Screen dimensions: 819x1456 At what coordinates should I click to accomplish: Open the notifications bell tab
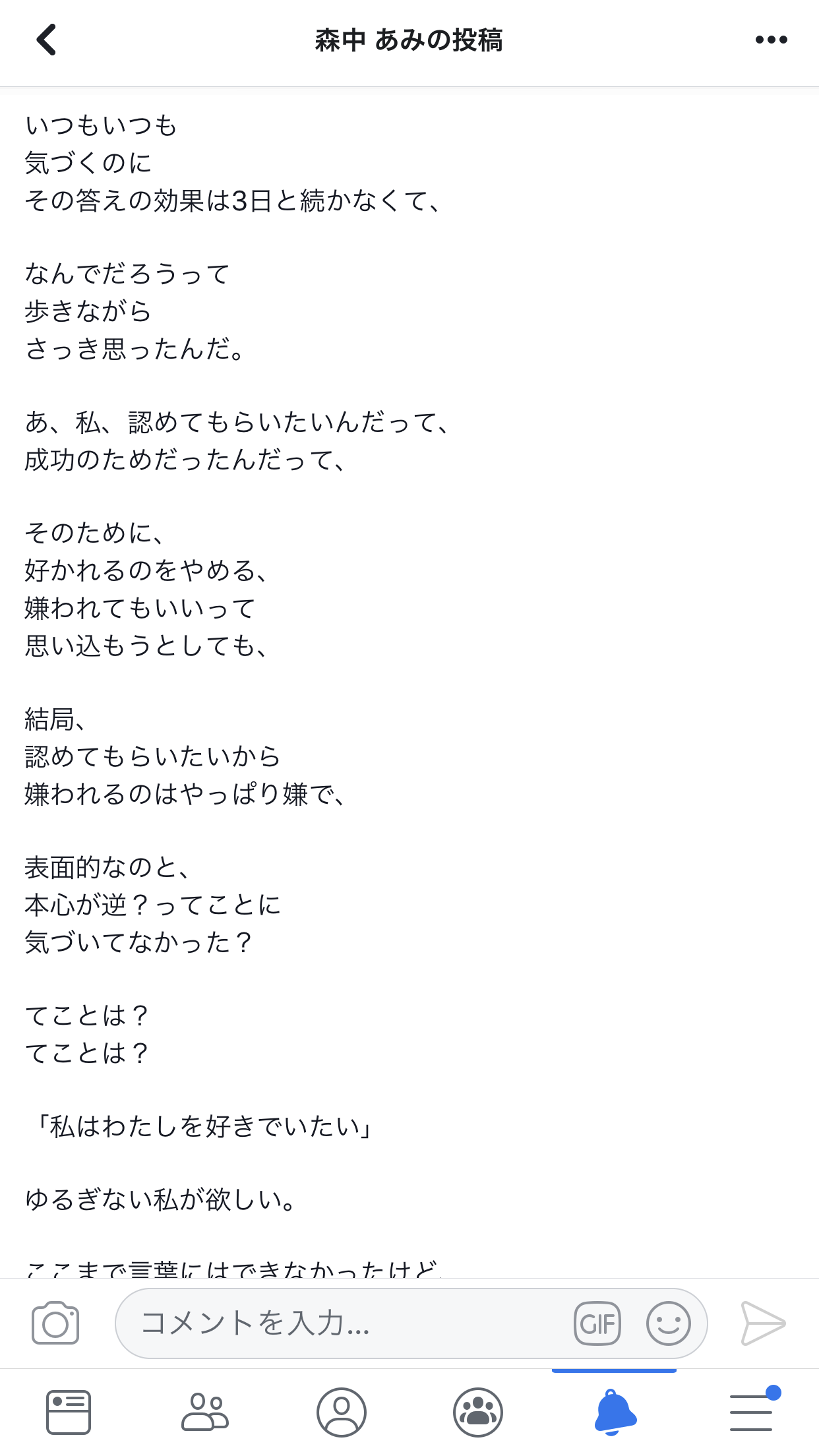click(615, 1412)
